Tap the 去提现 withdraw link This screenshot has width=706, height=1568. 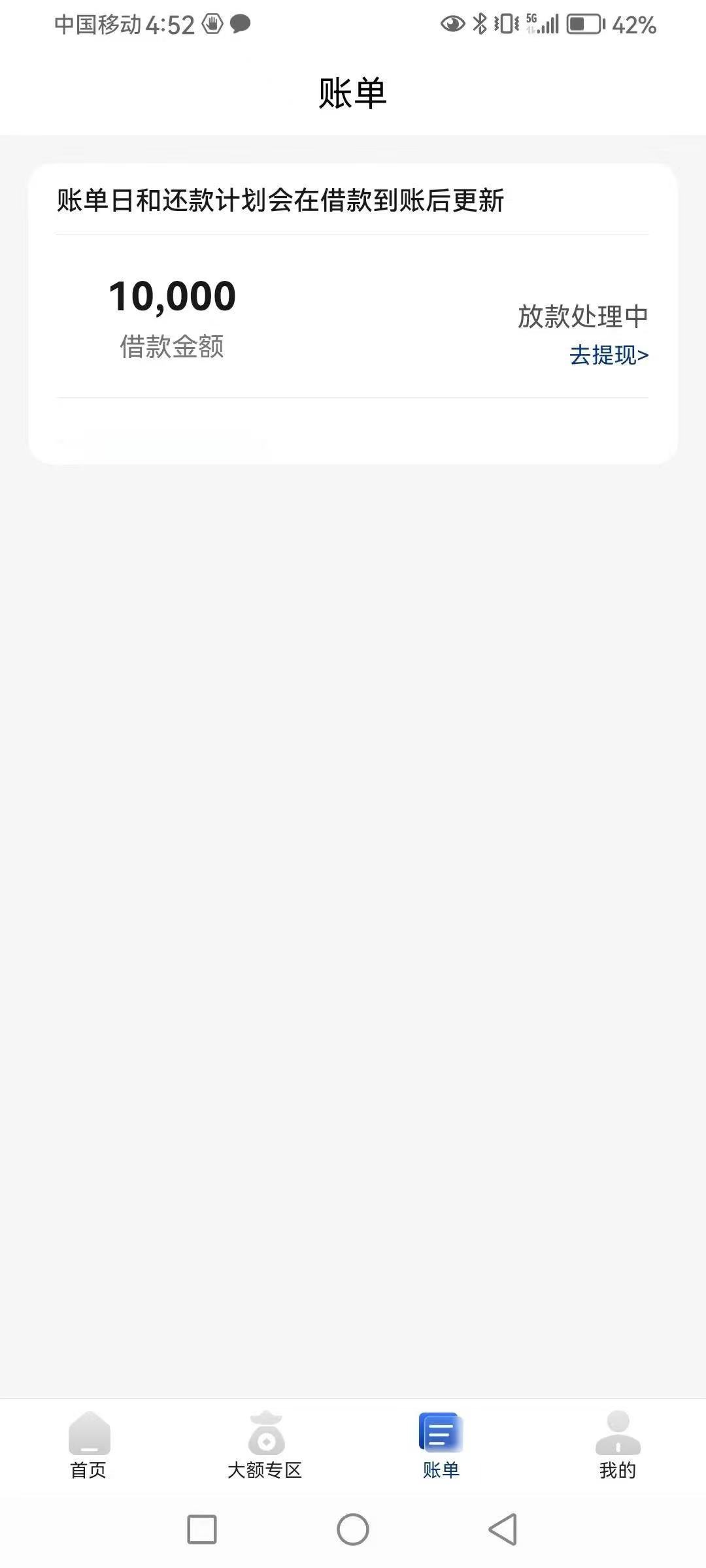(x=609, y=355)
